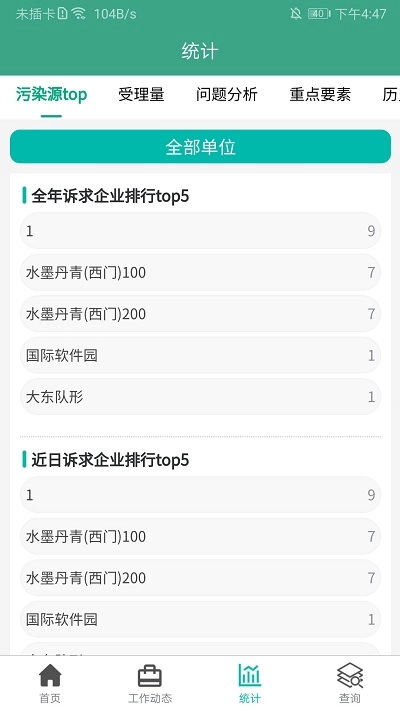Open the 查询 search tab

(350, 683)
